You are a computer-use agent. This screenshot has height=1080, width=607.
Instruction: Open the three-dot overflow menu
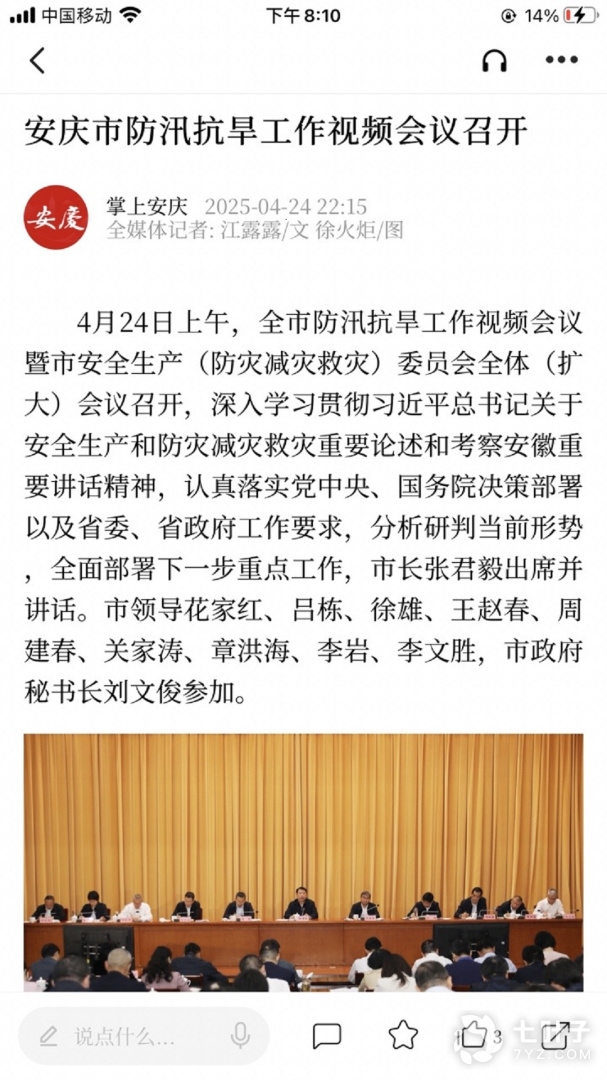pyautogui.click(x=561, y=61)
